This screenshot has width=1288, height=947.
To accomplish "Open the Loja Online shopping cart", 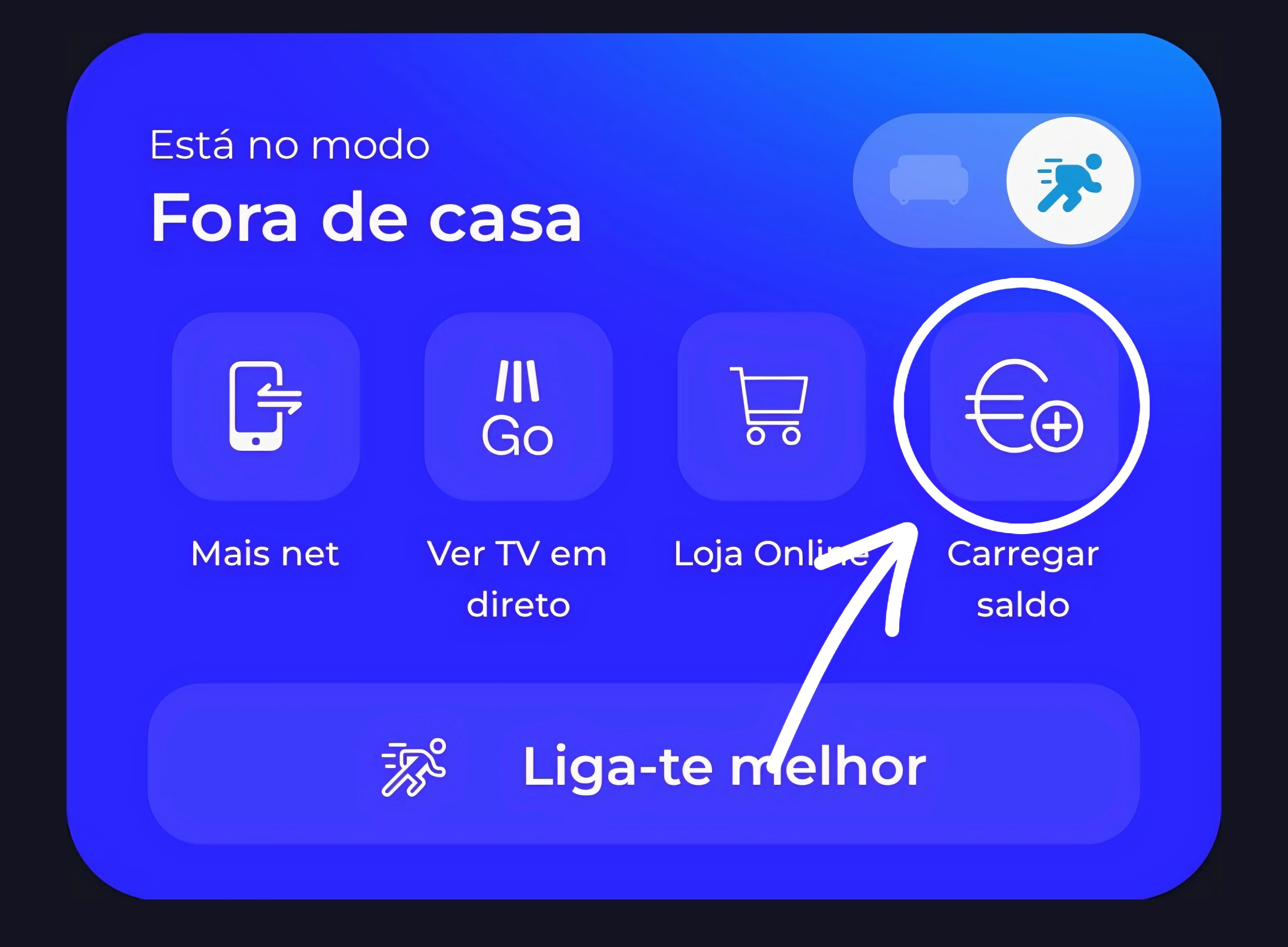I will (x=771, y=406).
